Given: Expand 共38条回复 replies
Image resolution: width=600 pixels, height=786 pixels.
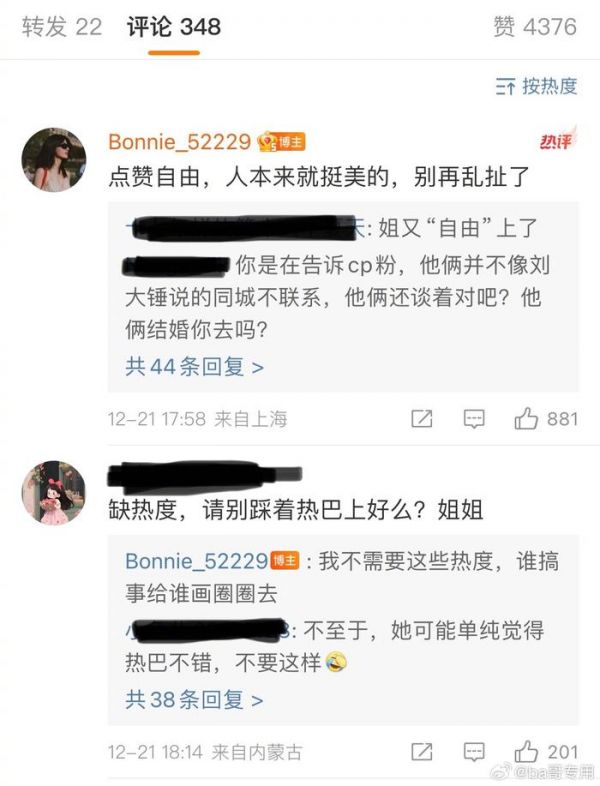Looking at the screenshot, I should click(194, 700).
